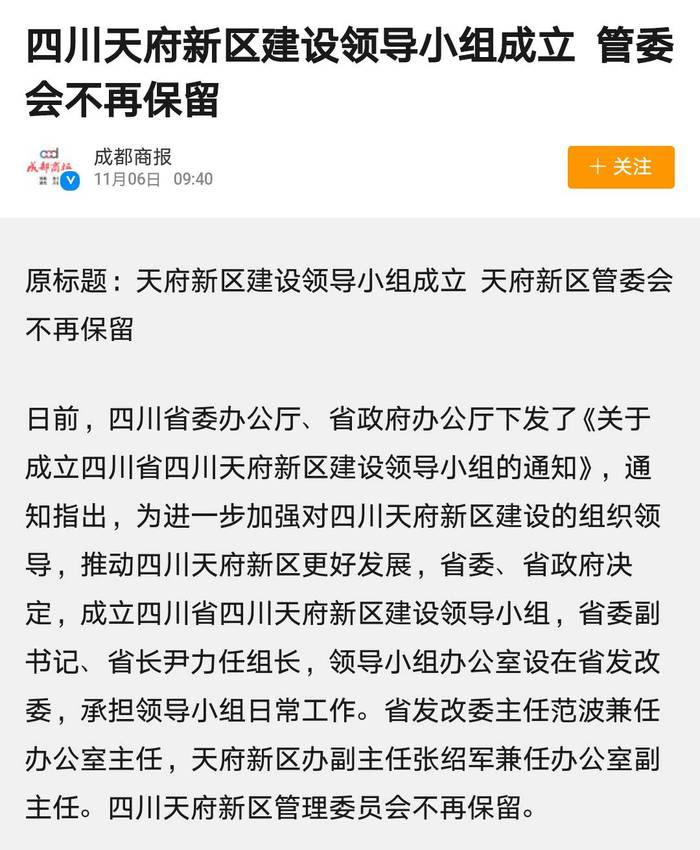The height and width of the screenshot is (850, 700).
Task: Open the 成都商报 author avatar
Action: point(52,168)
